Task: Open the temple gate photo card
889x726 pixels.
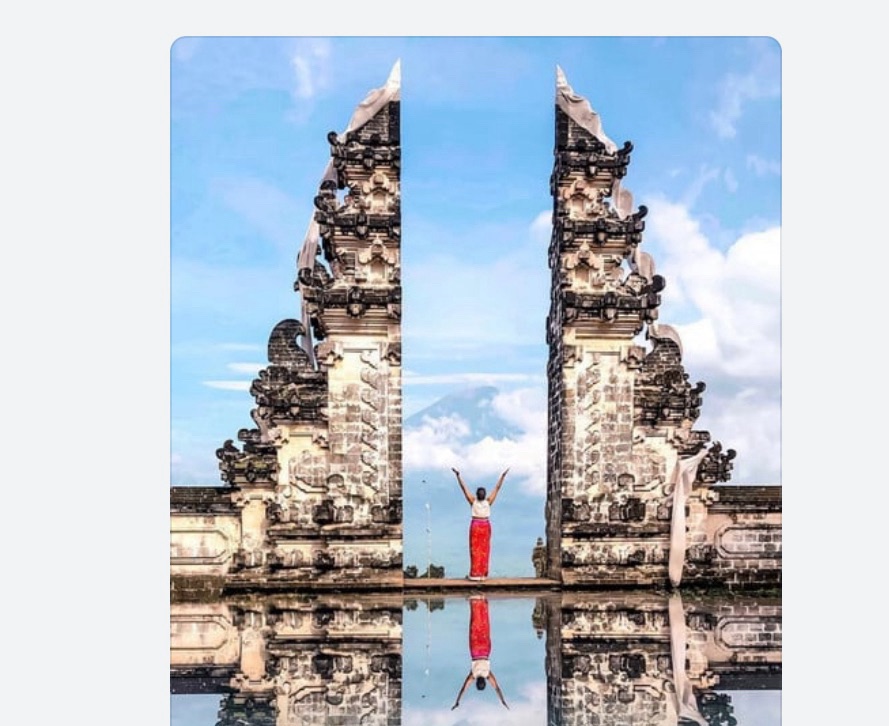Action: (475, 380)
